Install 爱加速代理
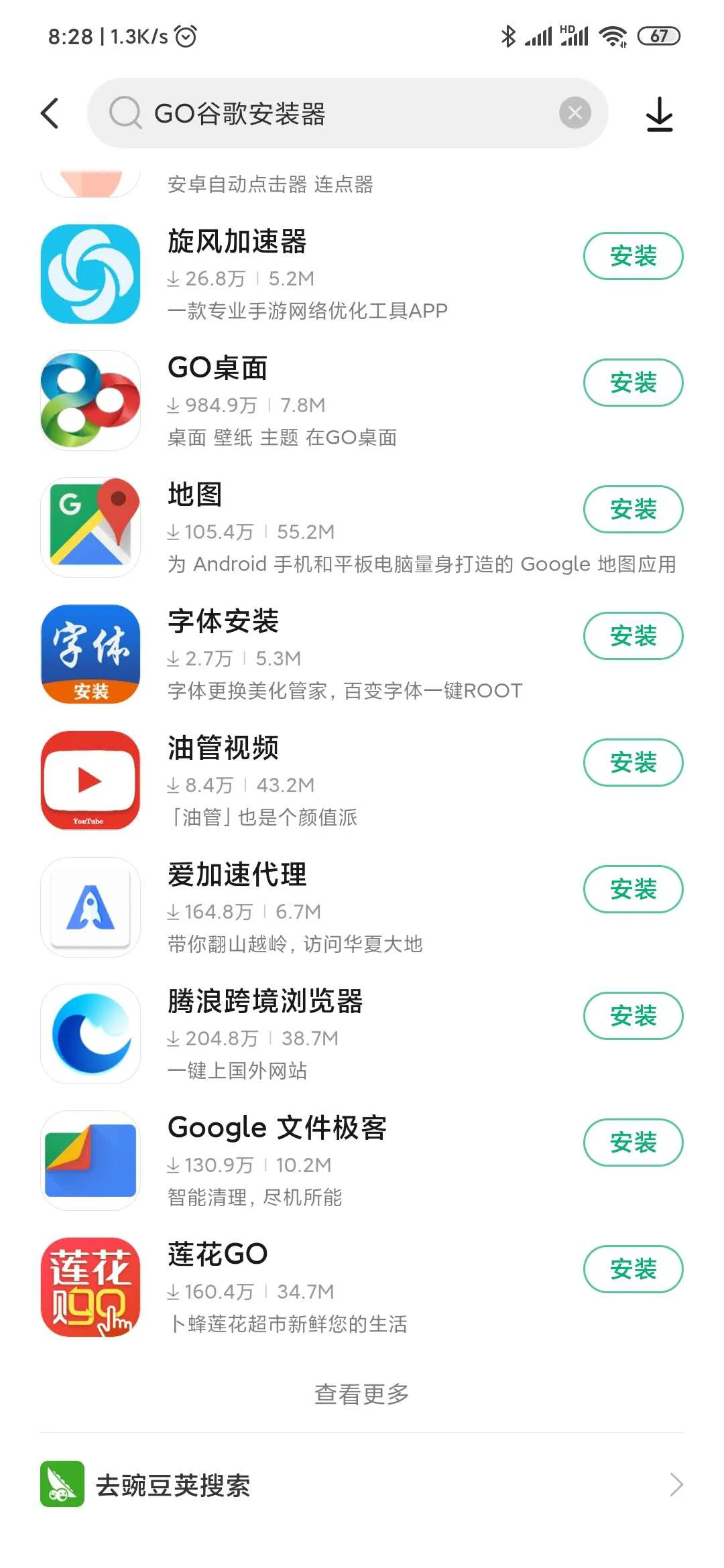The height and width of the screenshot is (1568, 724). point(633,889)
